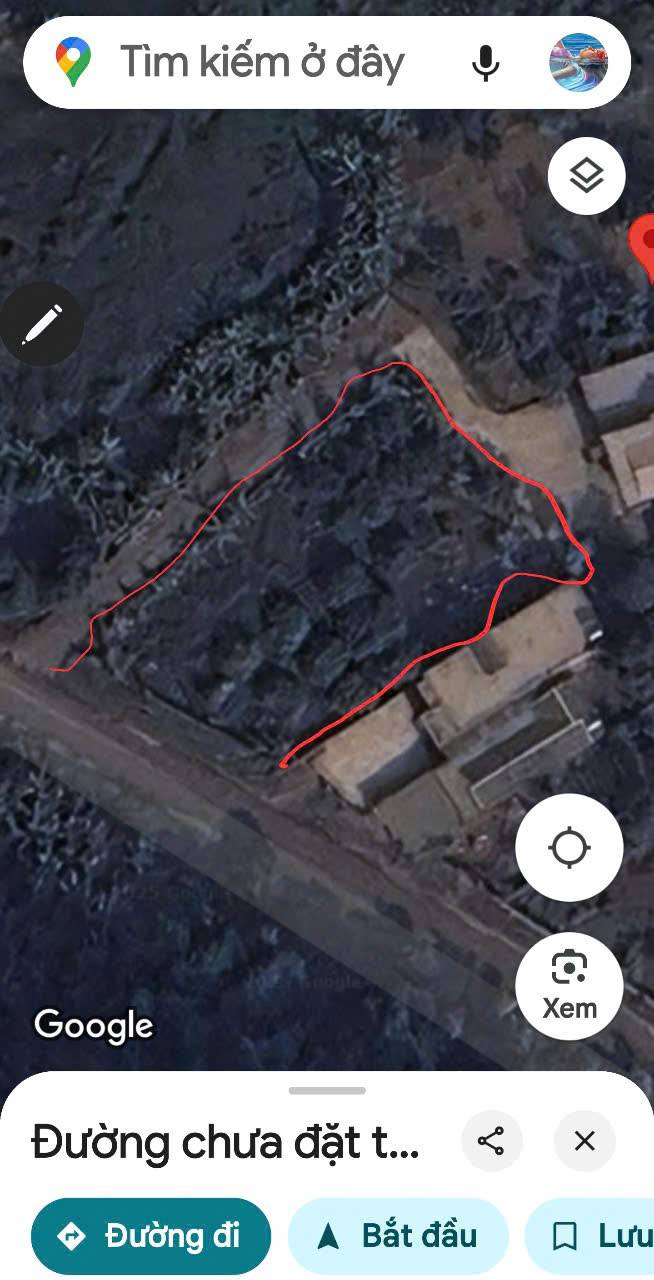Close the place info panel

[585, 1141]
